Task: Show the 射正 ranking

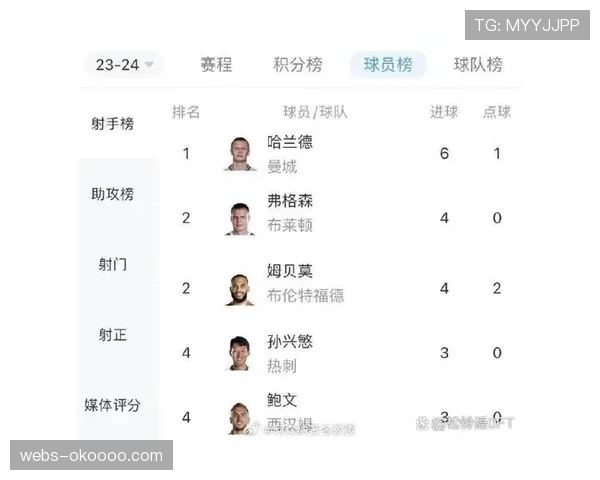Action: pyautogui.click(x=113, y=334)
